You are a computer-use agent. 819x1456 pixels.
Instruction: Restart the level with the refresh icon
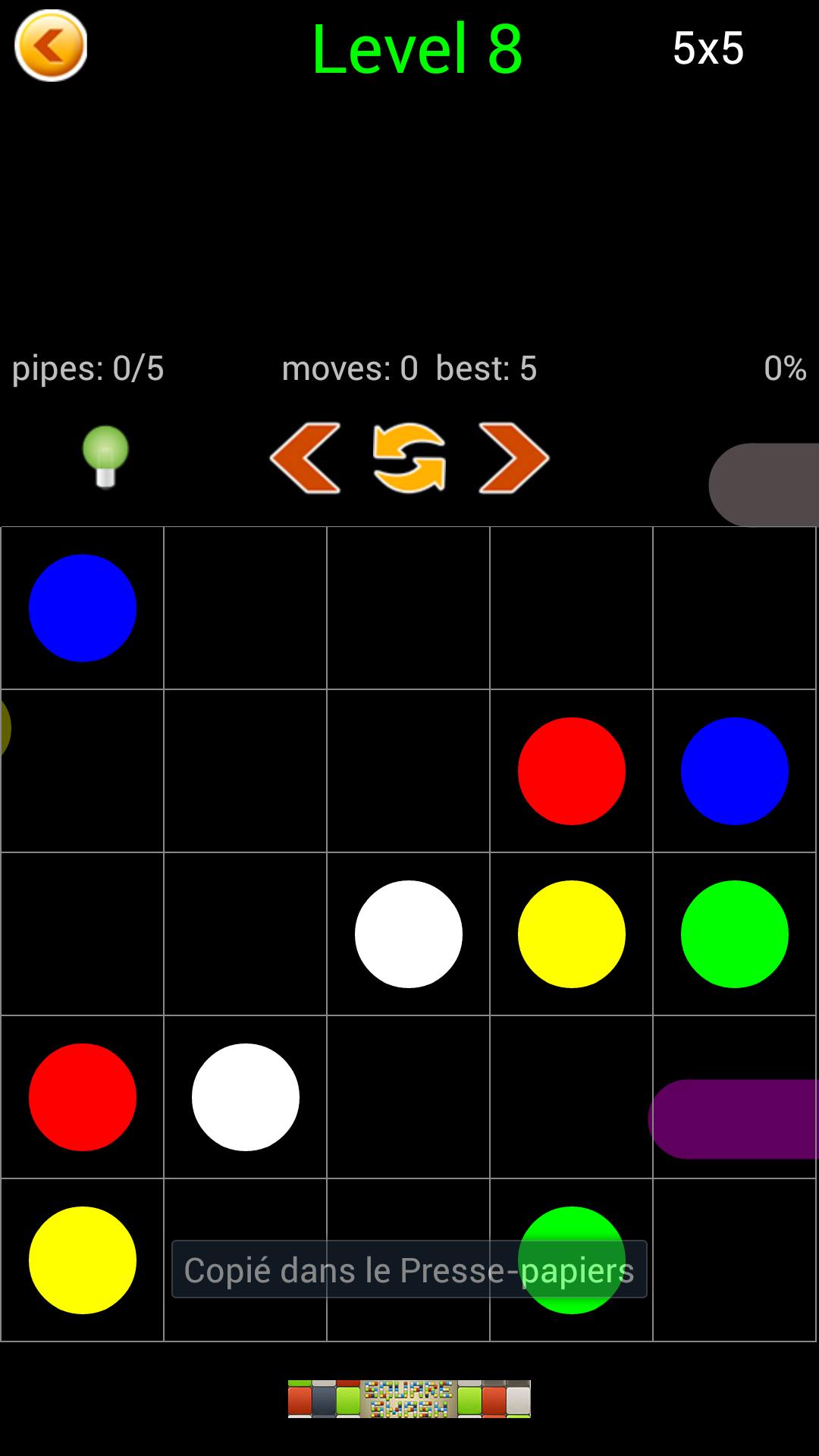409,457
